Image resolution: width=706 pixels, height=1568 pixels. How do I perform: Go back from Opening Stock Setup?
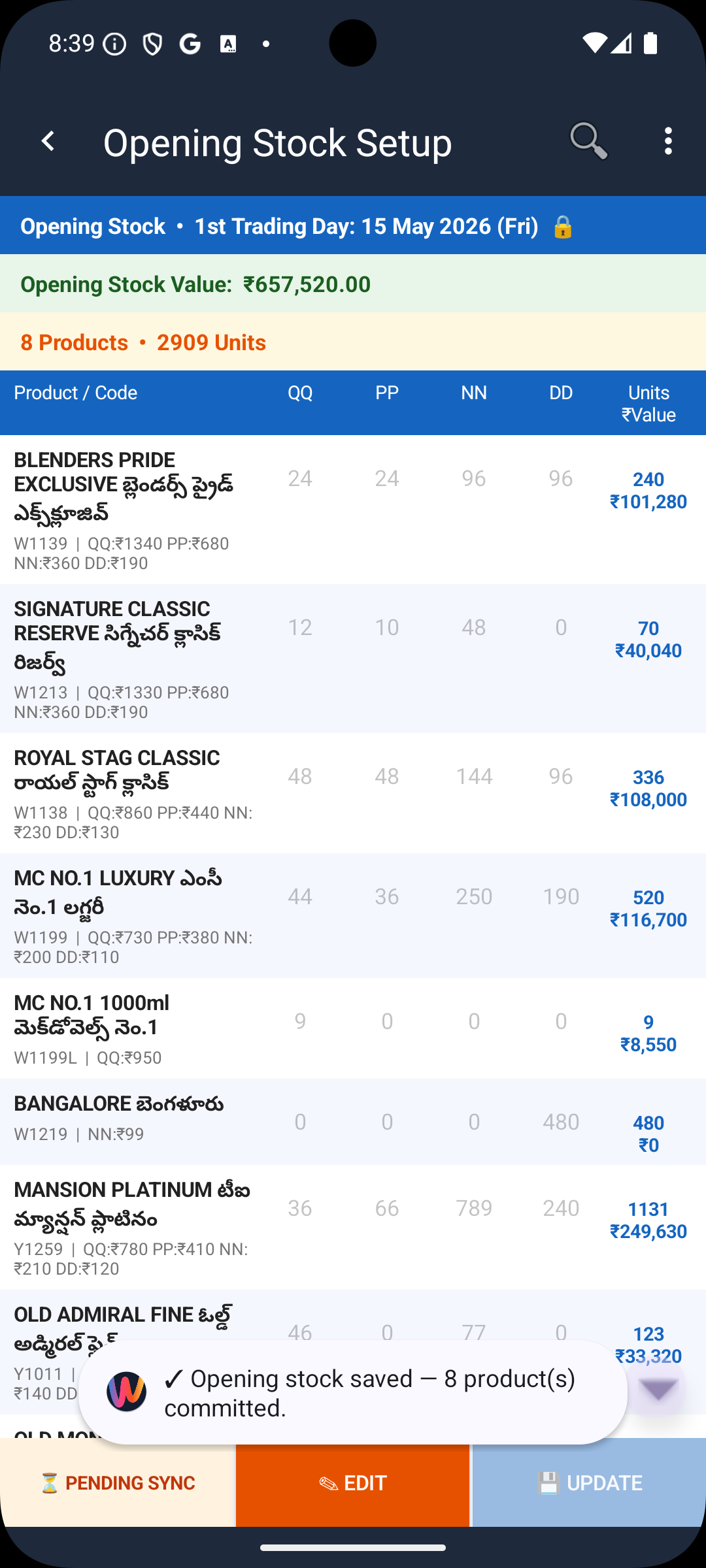(x=48, y=141)
